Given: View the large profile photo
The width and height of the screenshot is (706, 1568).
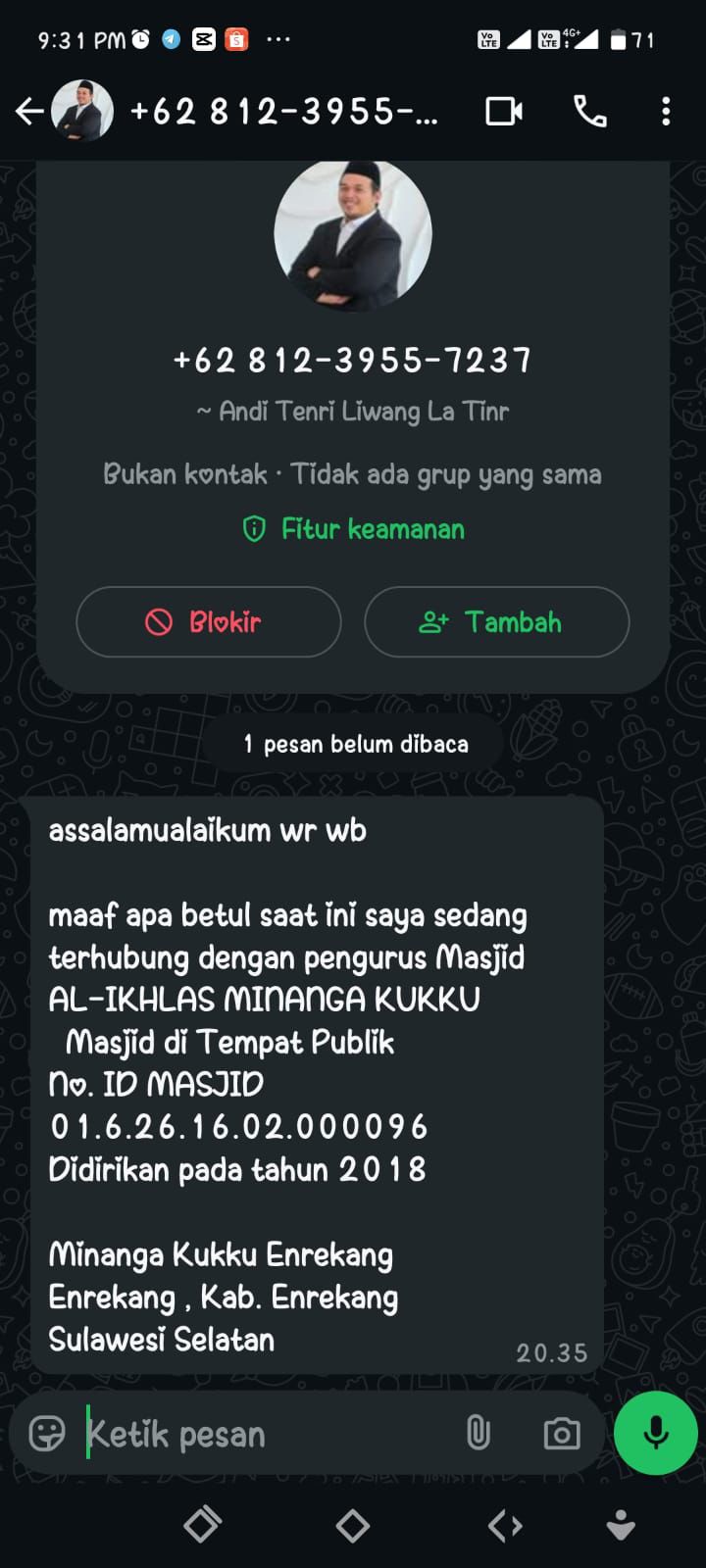Looking at the screenshot, I should (353, 235).
